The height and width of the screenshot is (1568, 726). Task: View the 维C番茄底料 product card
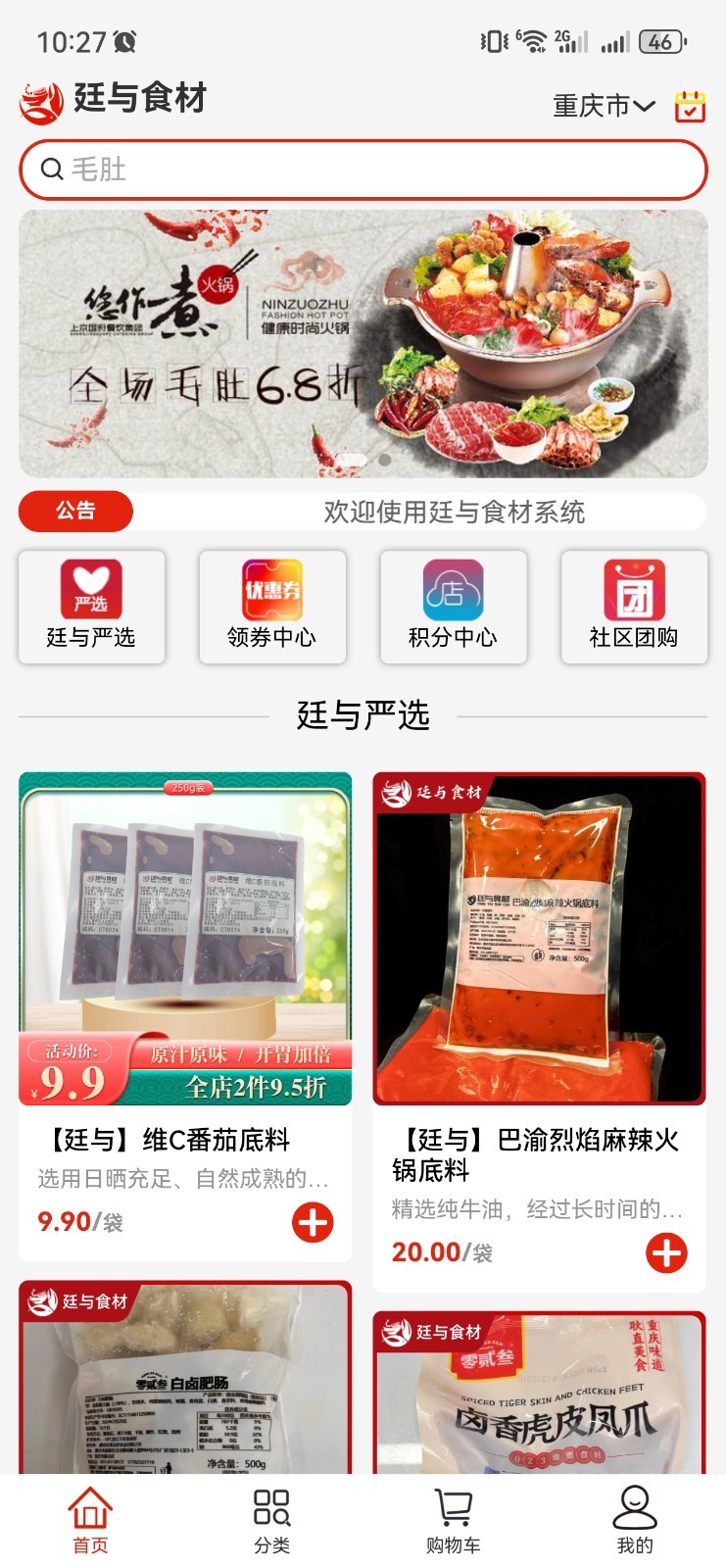185,1016
